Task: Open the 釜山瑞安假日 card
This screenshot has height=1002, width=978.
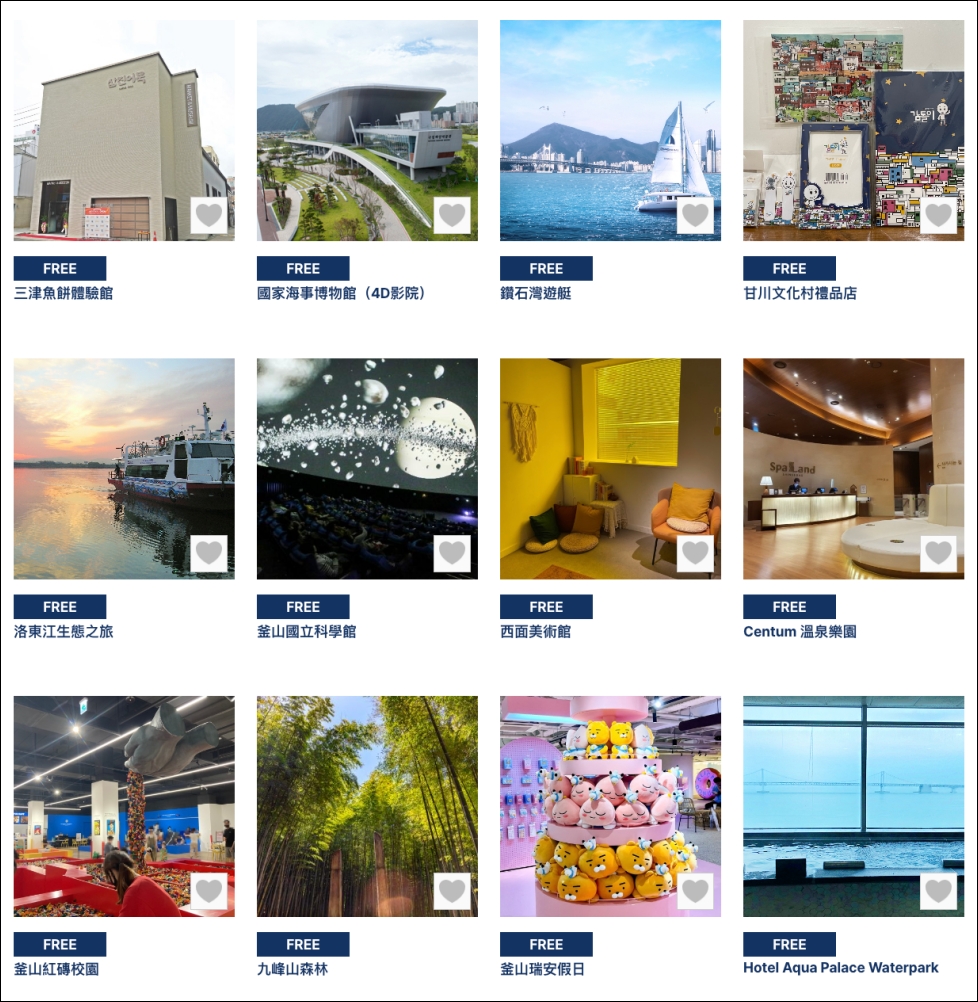Action: 609,806
